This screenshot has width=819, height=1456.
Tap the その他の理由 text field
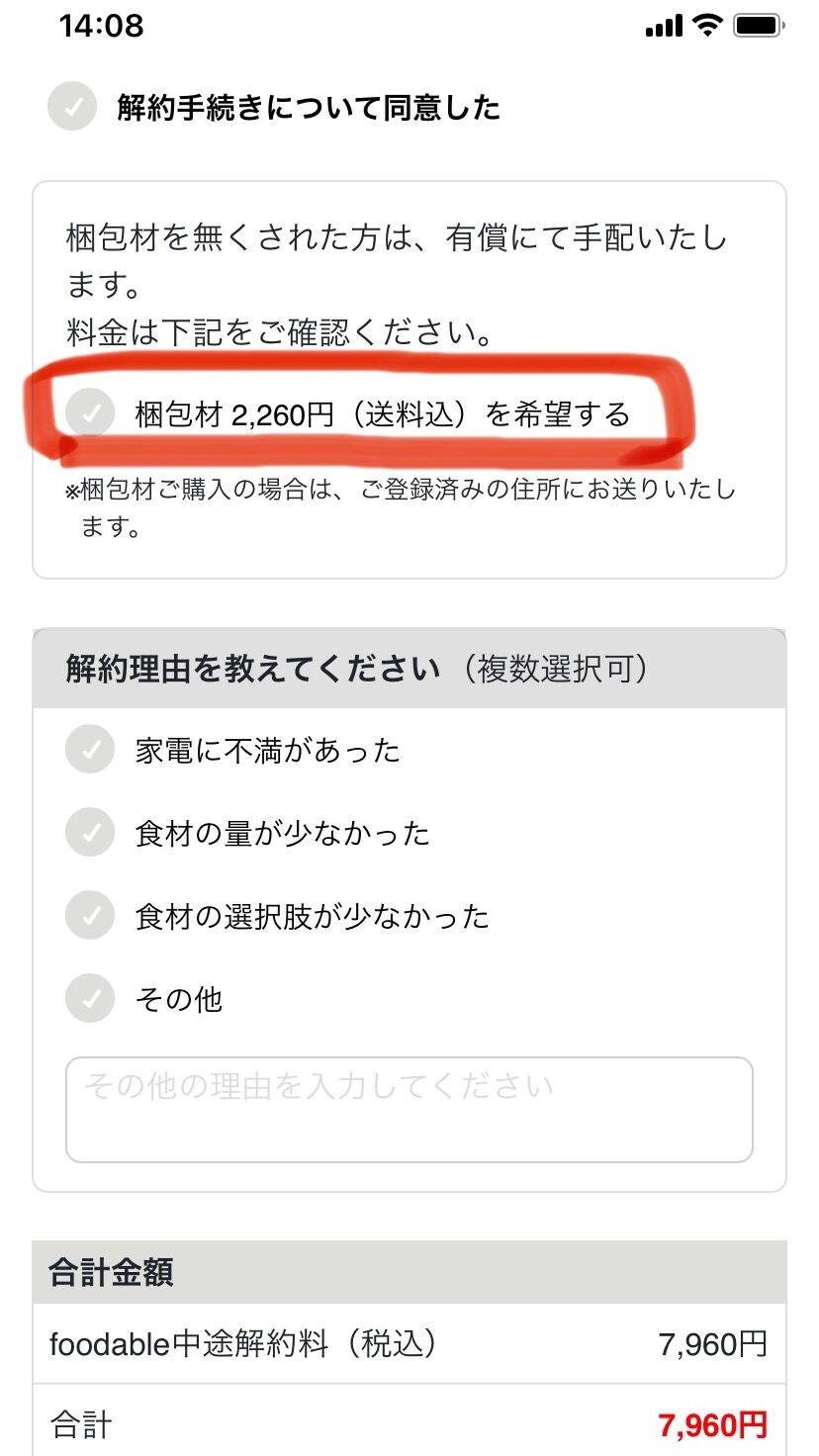point(409,1110)
